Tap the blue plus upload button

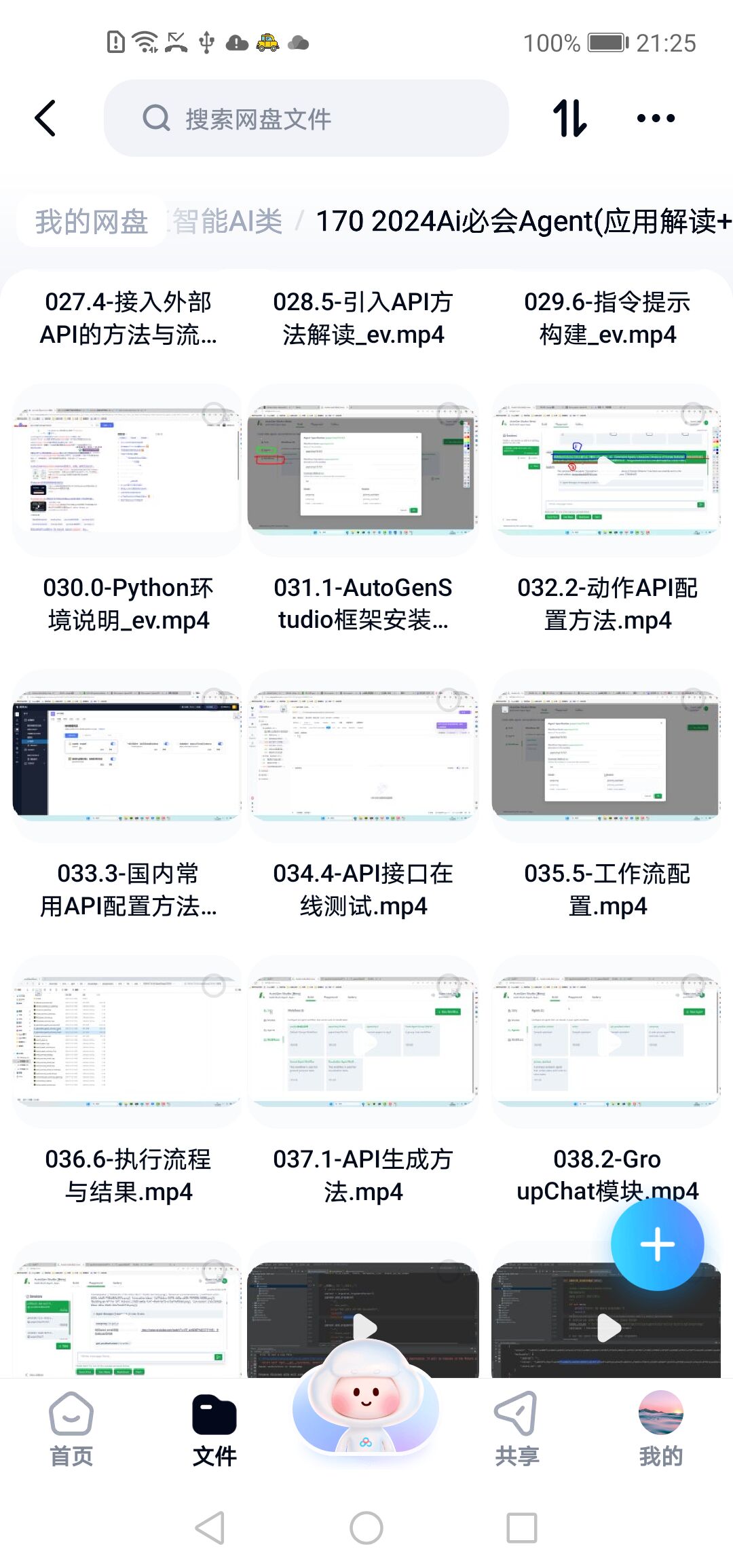click(x=657, y=1244)
